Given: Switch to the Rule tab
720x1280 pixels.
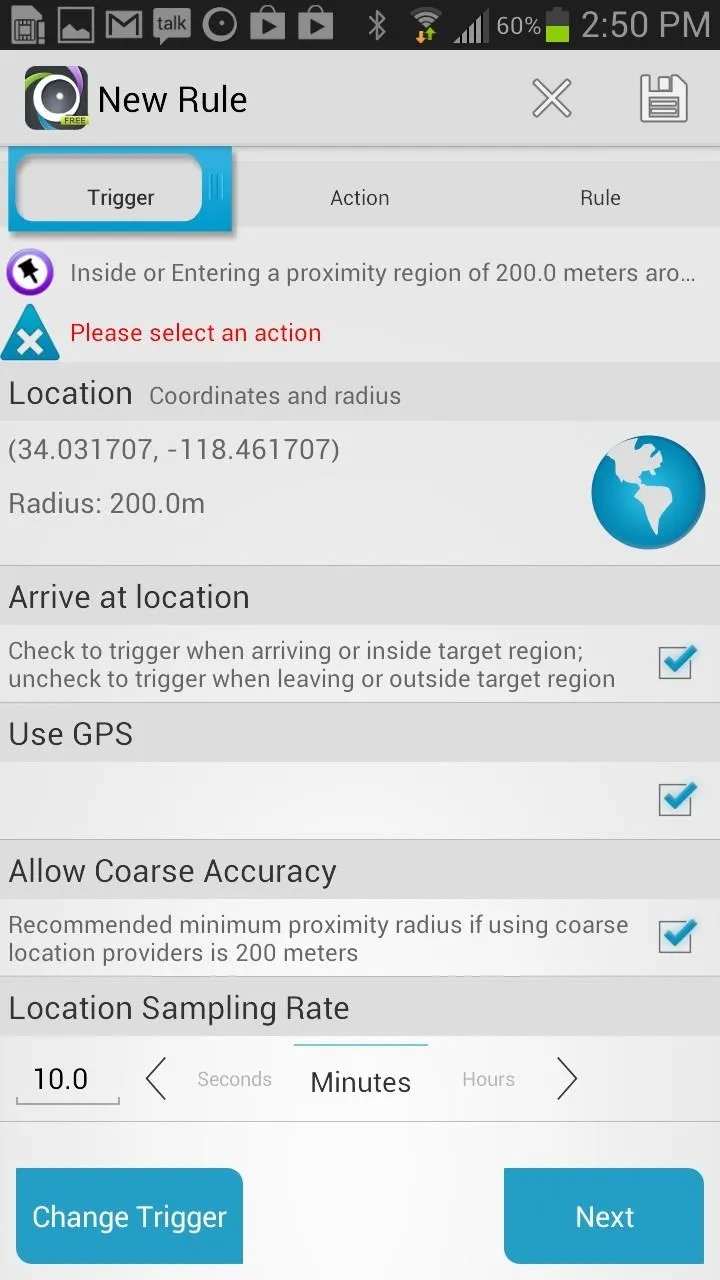Looking at the screenshot, I should pyautogui.click(x=600, y=197).
